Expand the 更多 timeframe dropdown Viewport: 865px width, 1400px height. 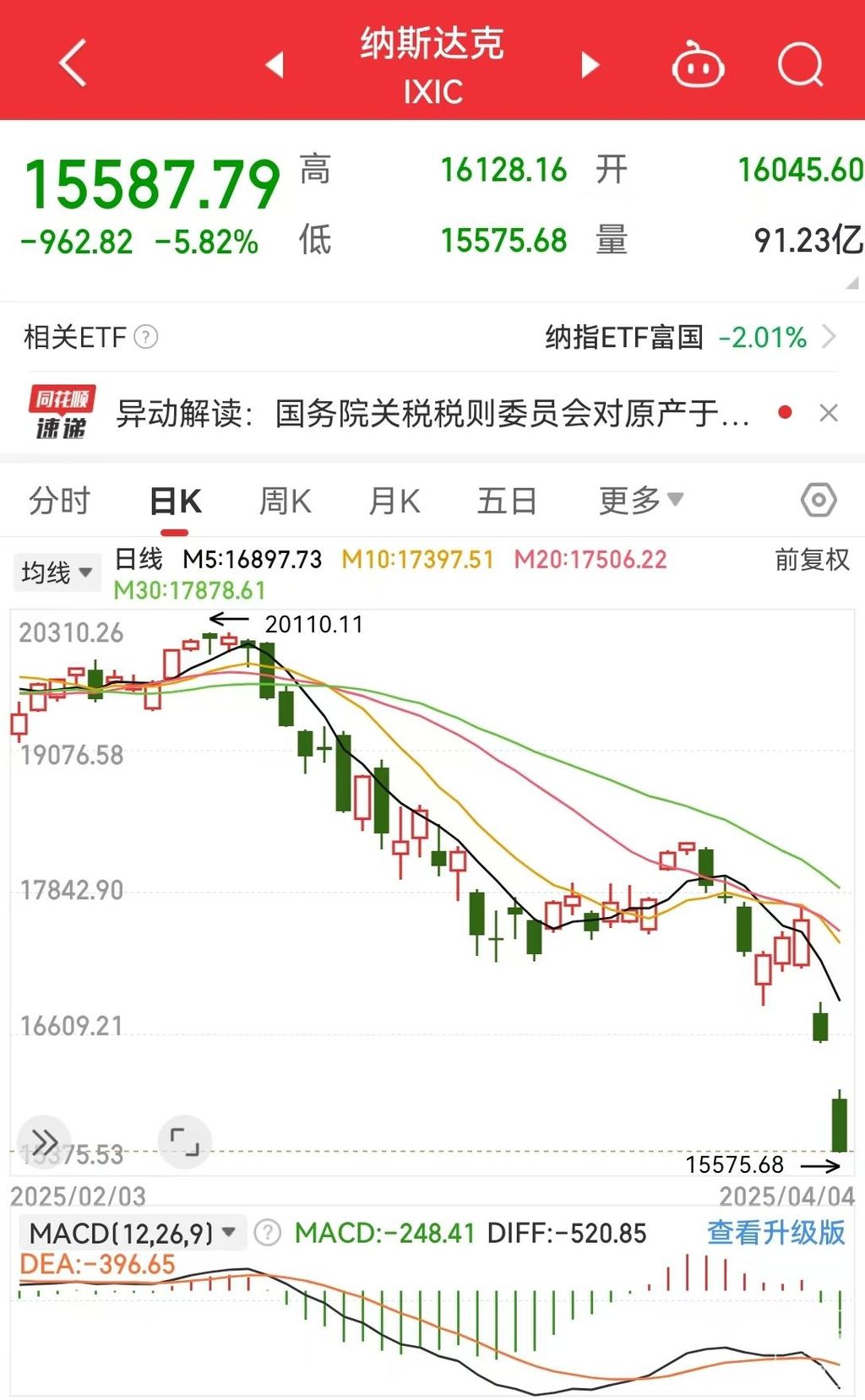[641, 501]
